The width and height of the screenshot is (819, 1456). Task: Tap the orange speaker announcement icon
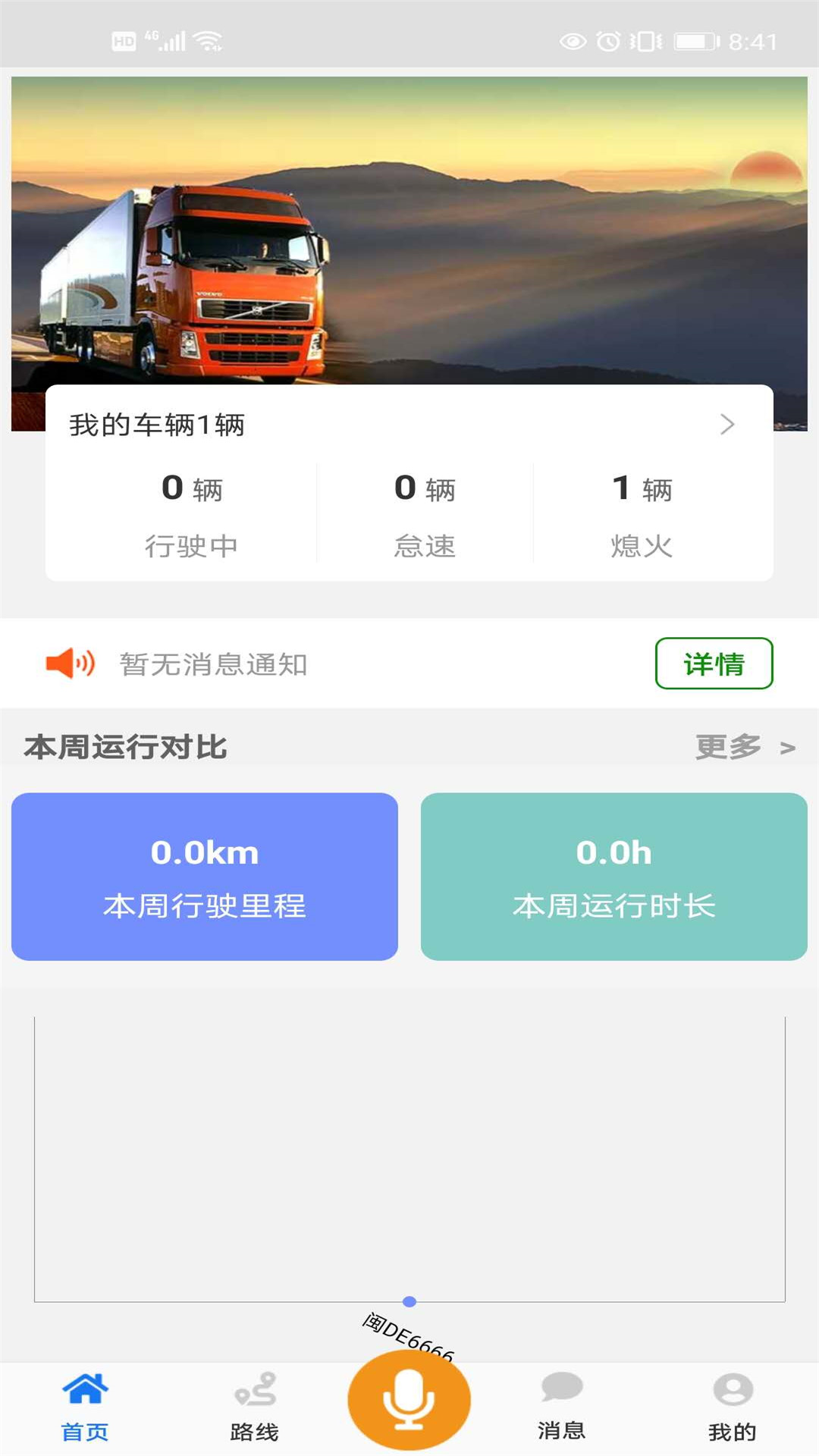(70, 662)
